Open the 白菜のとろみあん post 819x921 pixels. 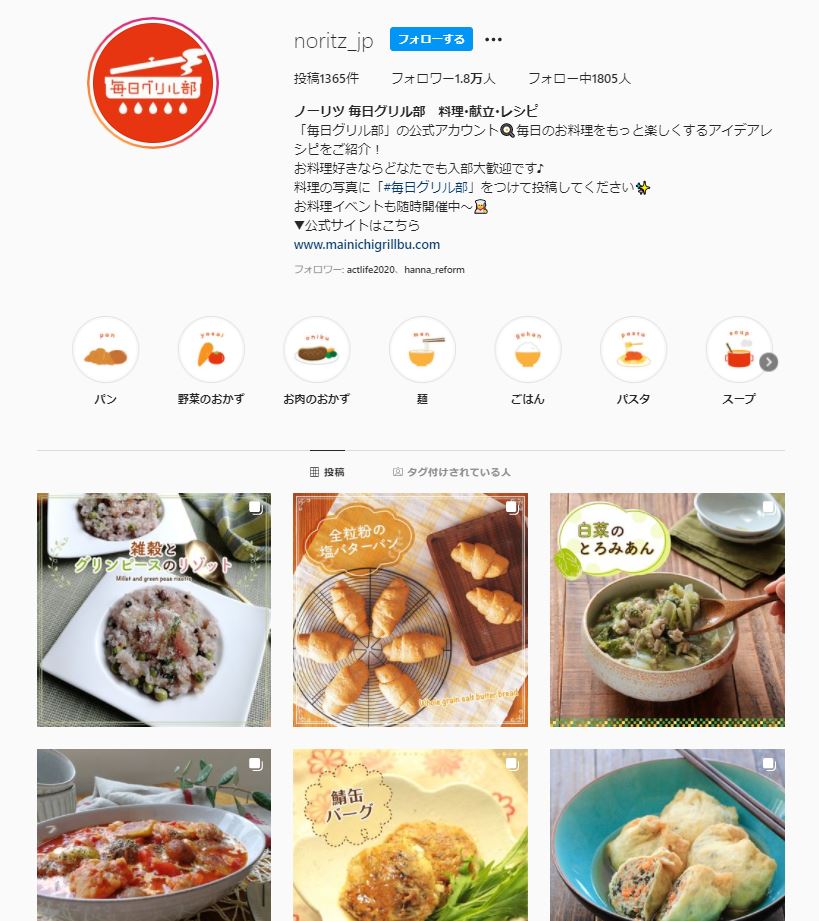pyautogui.click(x=667, y=610)
